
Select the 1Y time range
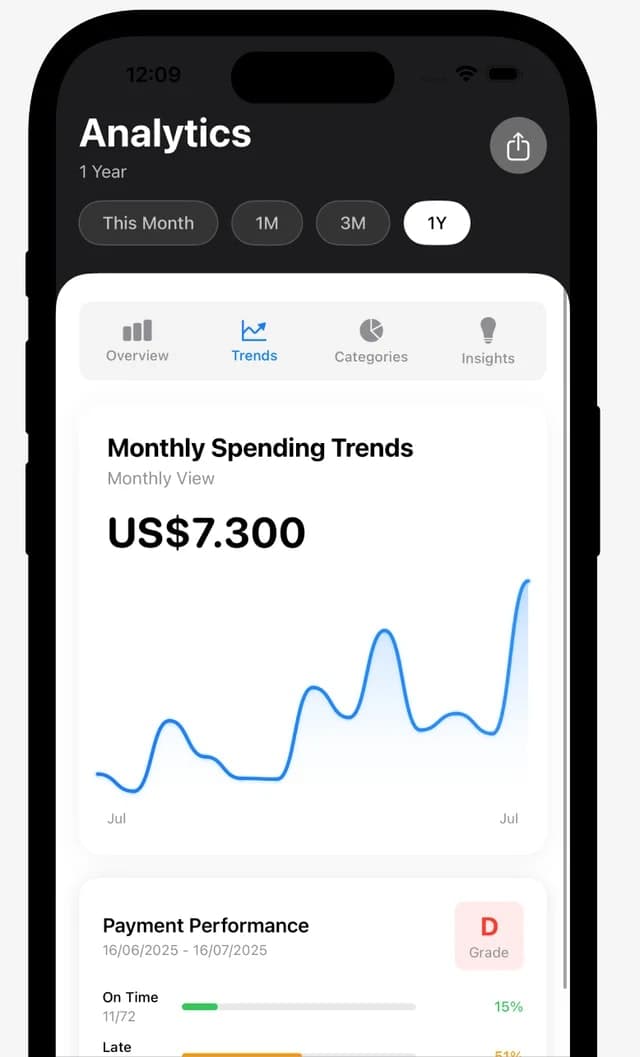(x=437, y=223)
